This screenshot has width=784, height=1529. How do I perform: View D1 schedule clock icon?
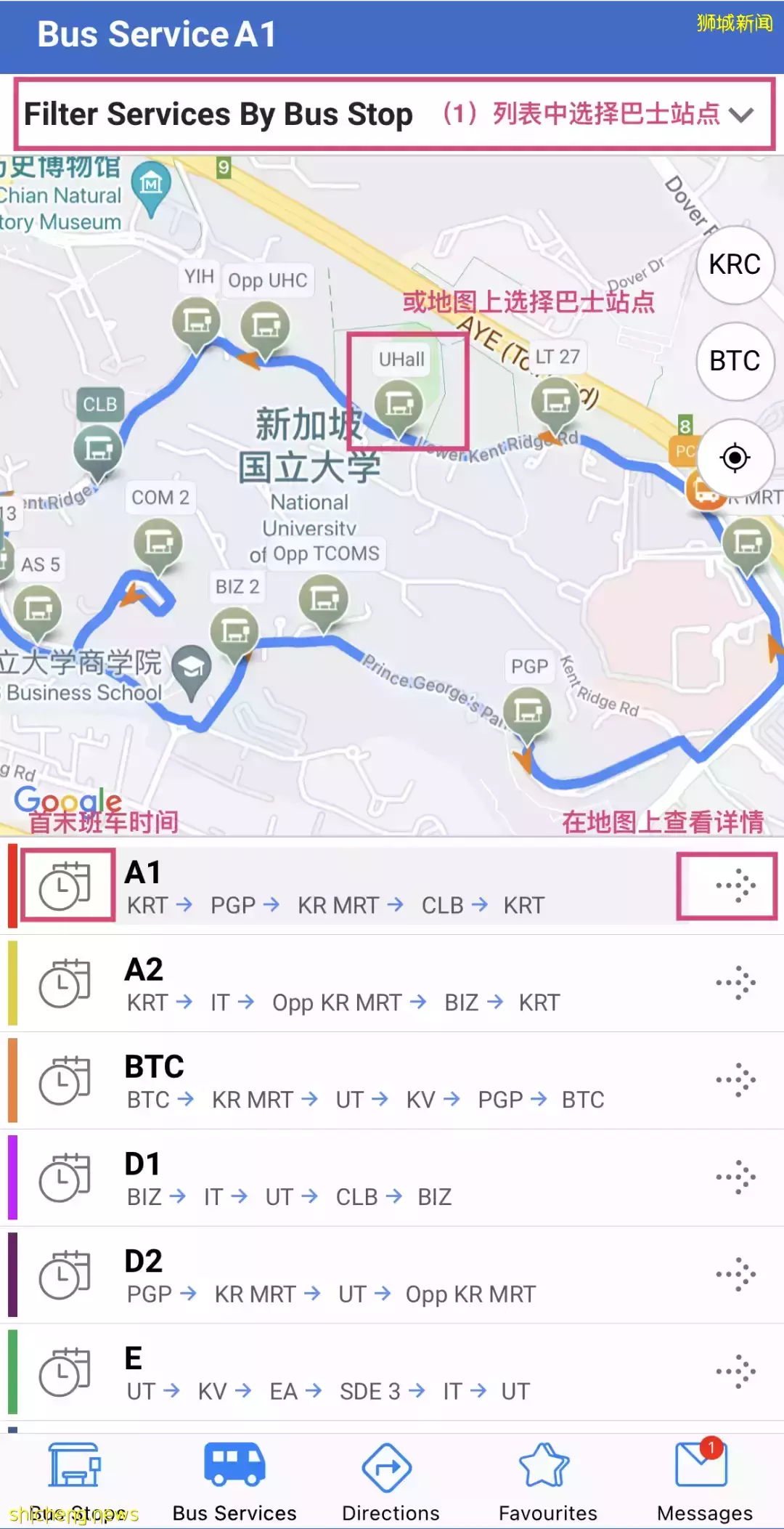[x=65, y=1177]
